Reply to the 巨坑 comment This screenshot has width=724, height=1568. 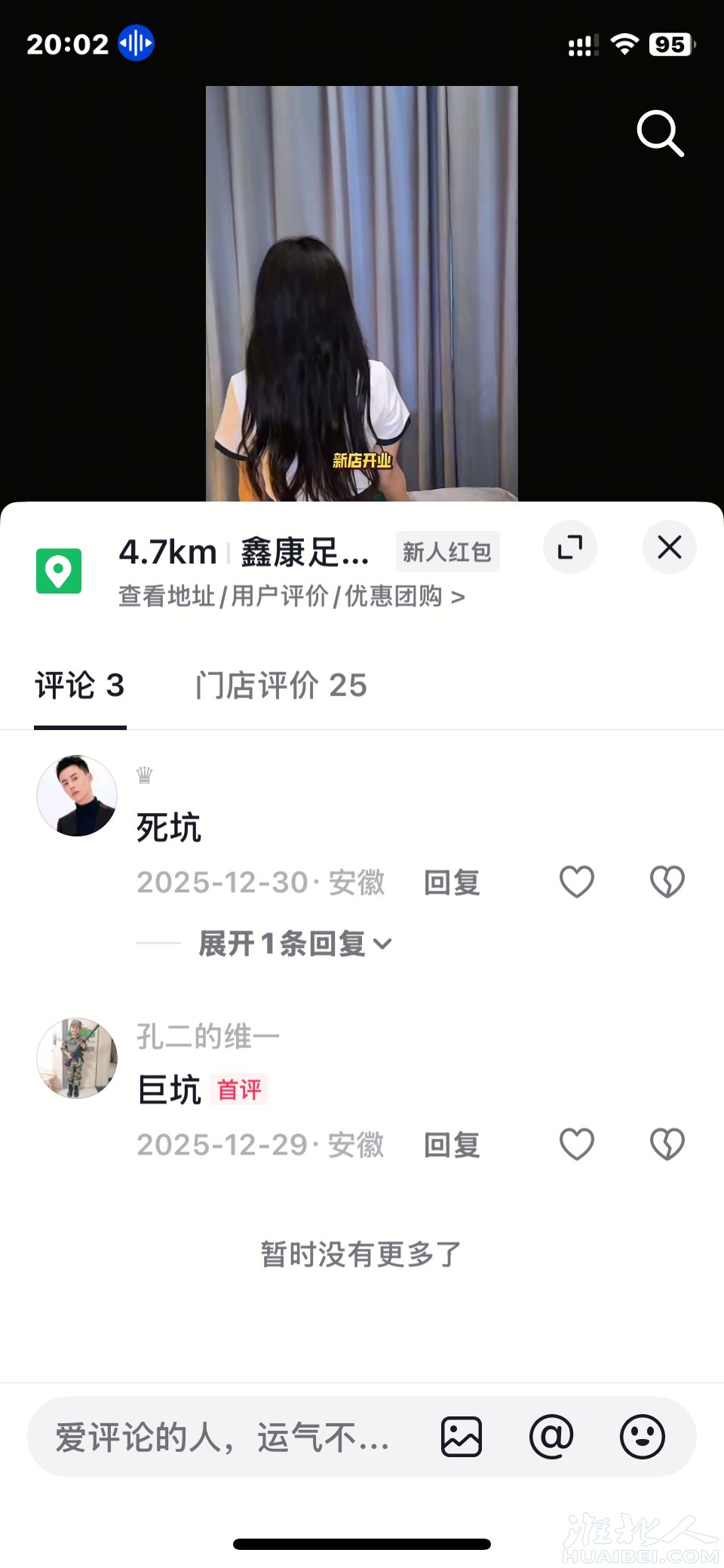[452, 1145]
